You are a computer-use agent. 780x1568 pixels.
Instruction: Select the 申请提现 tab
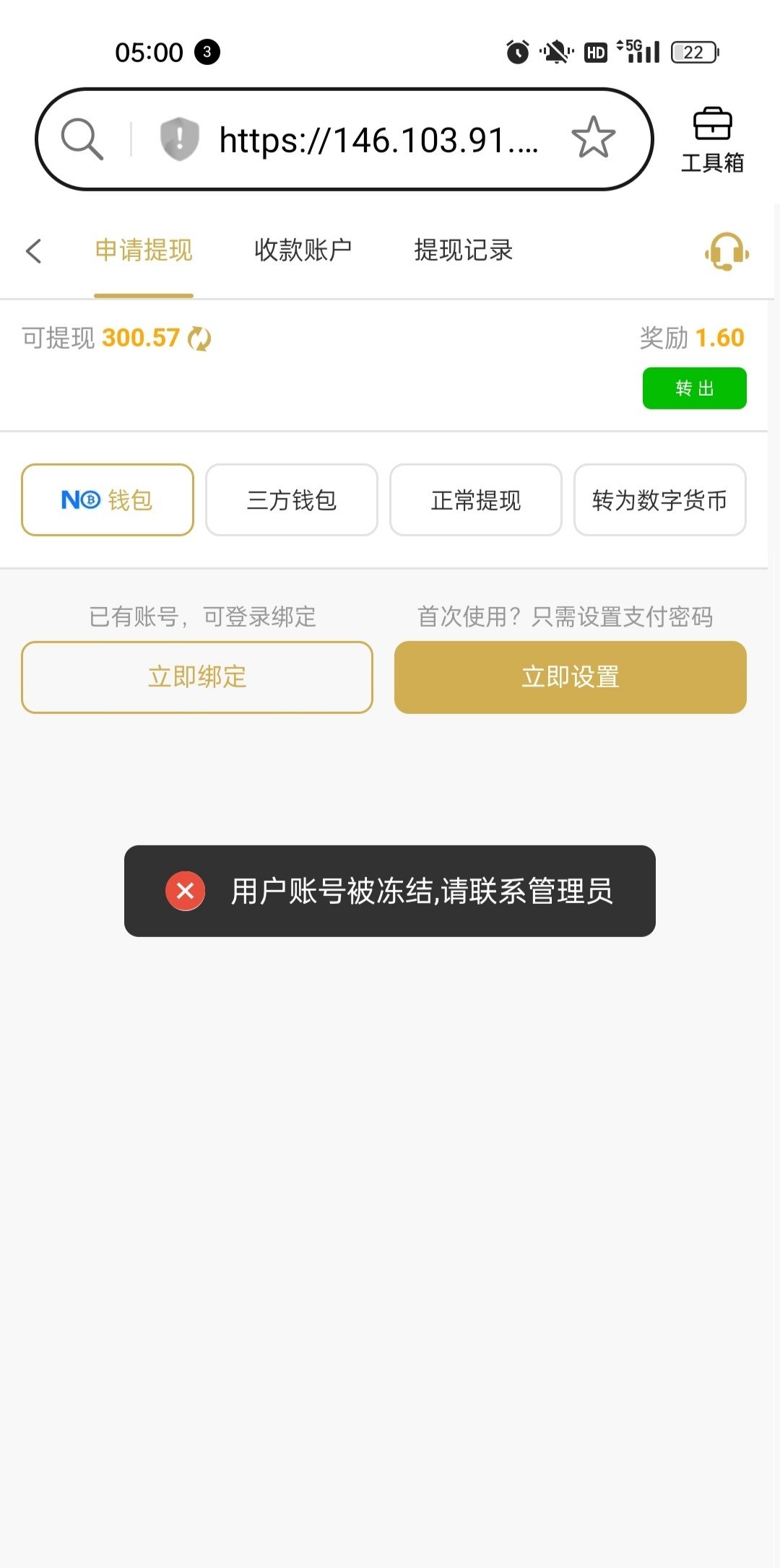144,251
